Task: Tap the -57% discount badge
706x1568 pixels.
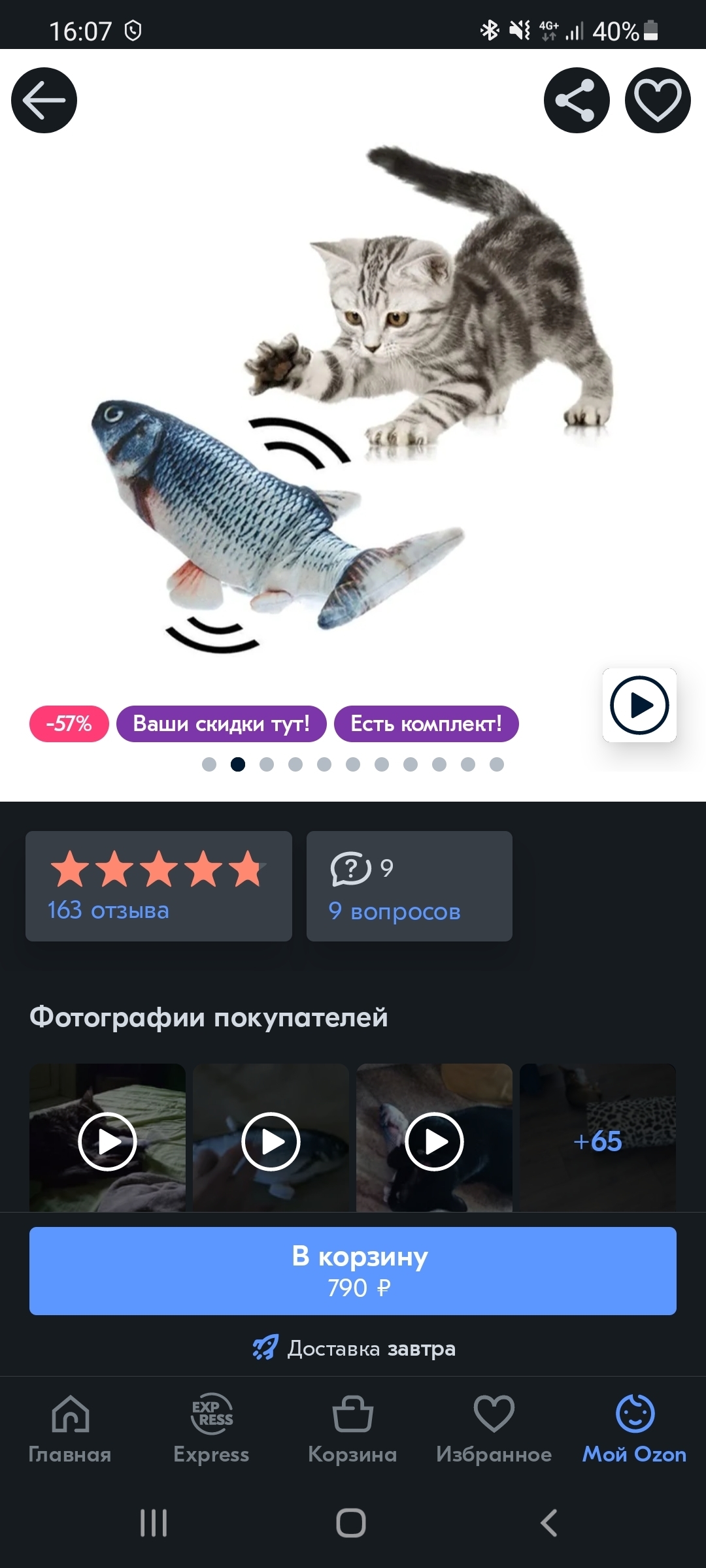Action: [69, 724]
